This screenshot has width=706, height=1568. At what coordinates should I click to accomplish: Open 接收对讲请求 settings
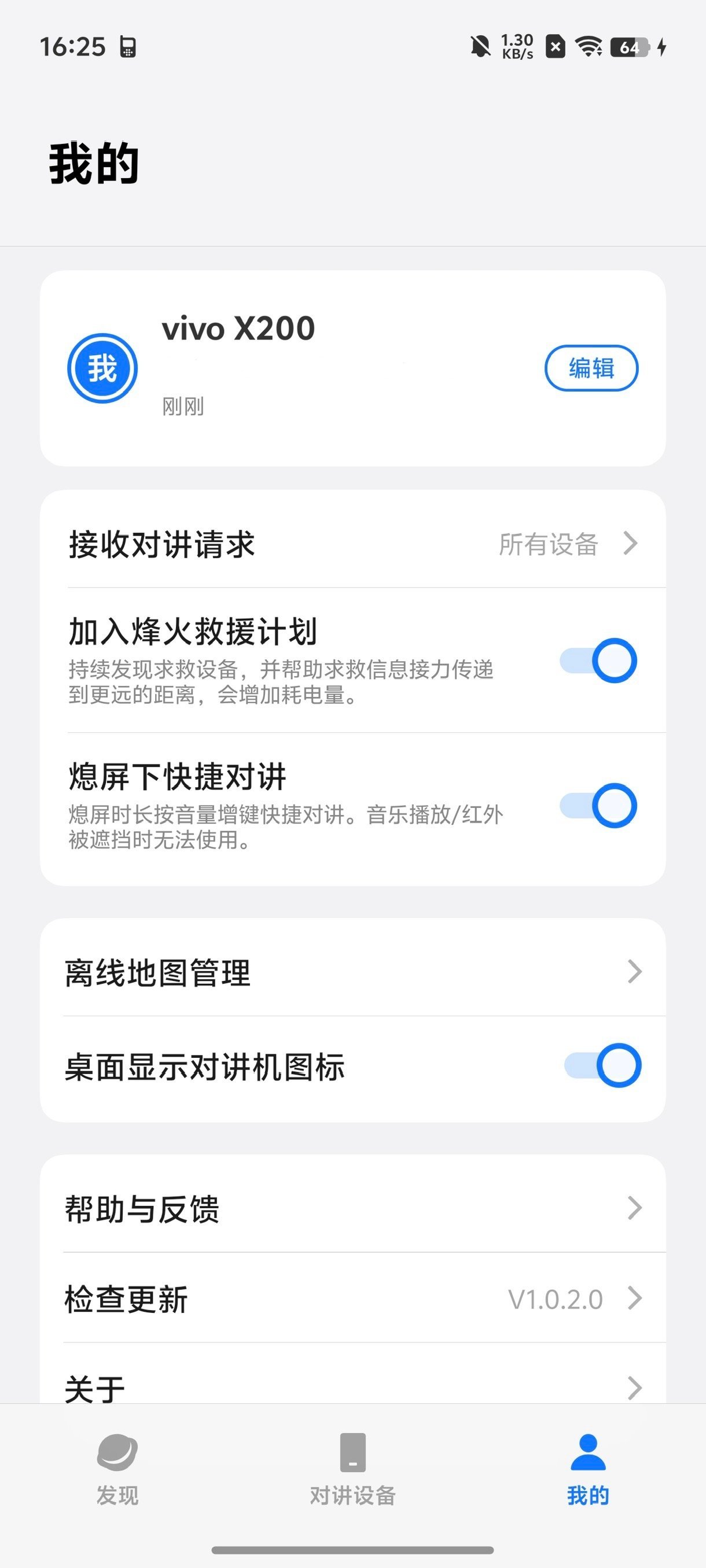pyautogui.click(x=352, y=544)
